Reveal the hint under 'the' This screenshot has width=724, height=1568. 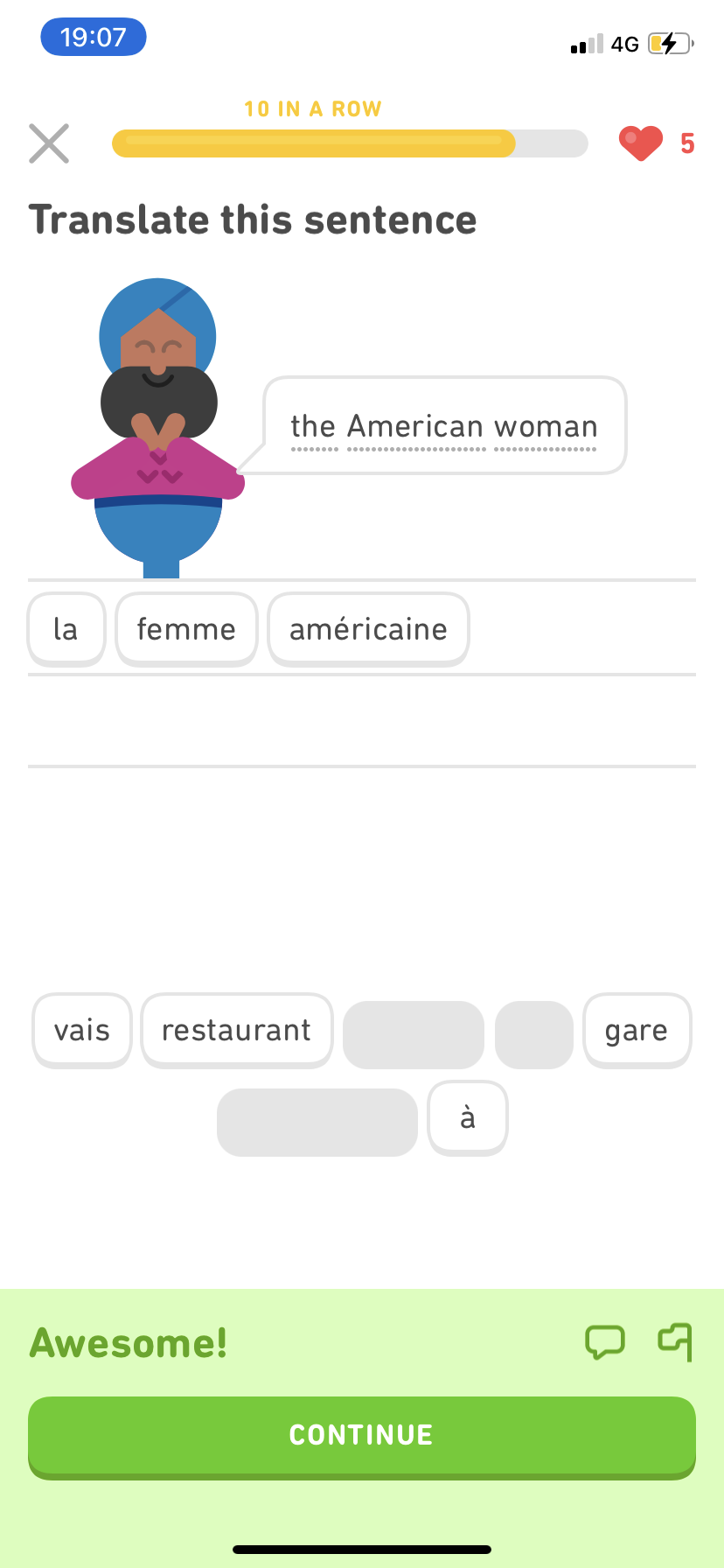[x=311, y=426]
